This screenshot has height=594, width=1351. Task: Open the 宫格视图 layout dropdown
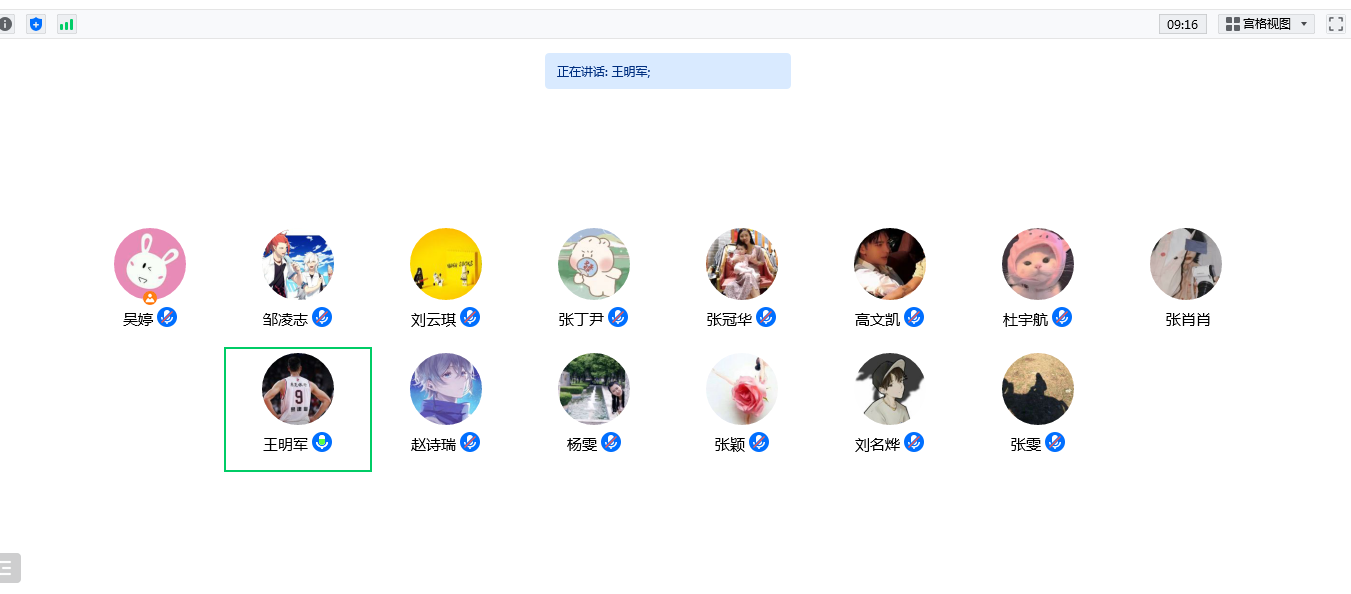[1266, 24]
